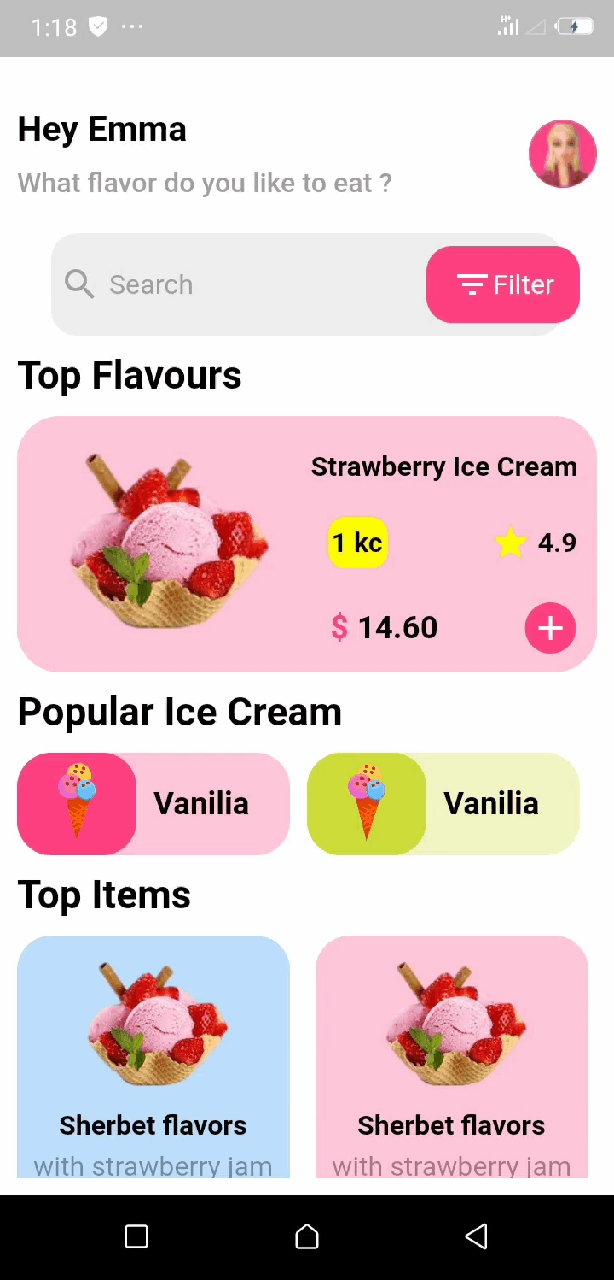Open the Filter options

click(503, 285)
